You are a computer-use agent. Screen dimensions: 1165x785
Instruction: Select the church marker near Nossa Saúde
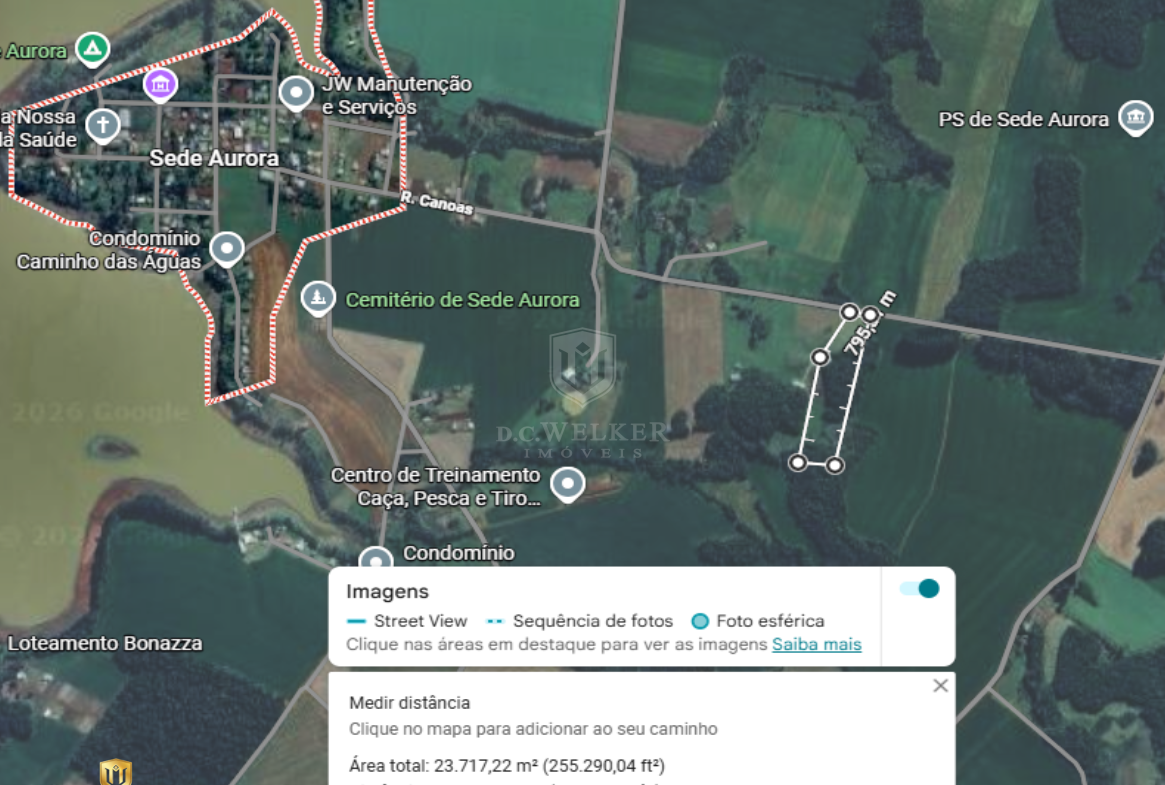pyautogui.click(x=102, y=125)
